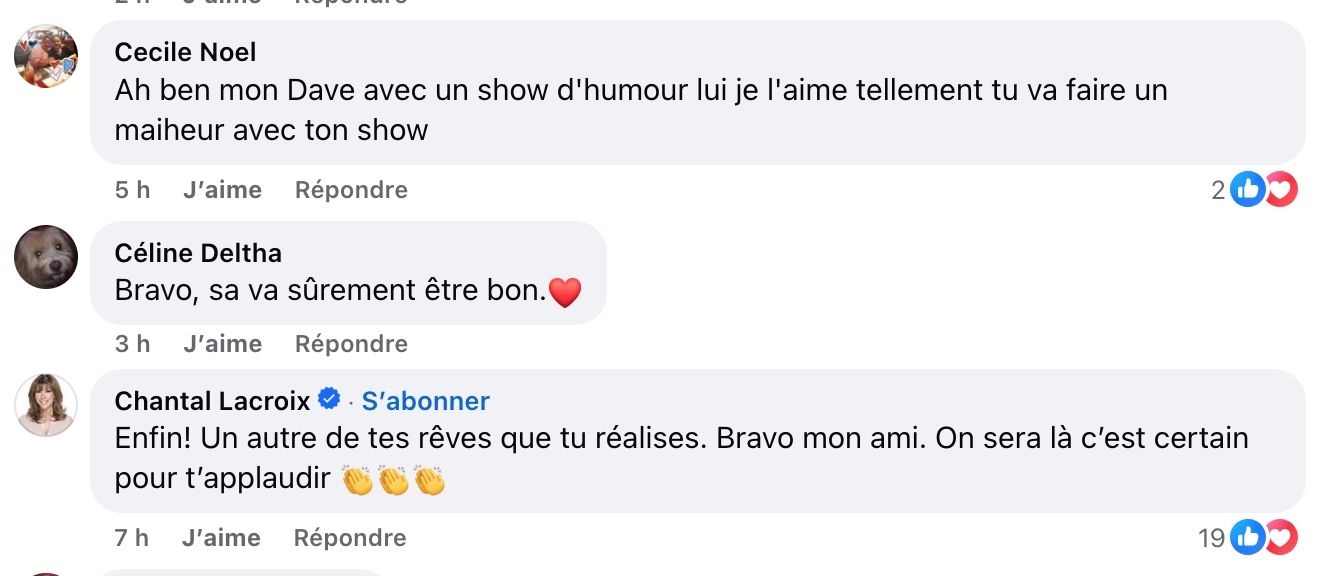Reply to Céline Deltha's comment
Image resolution: width=1328 pixels, height=576 pixels.
click(351, 344)
